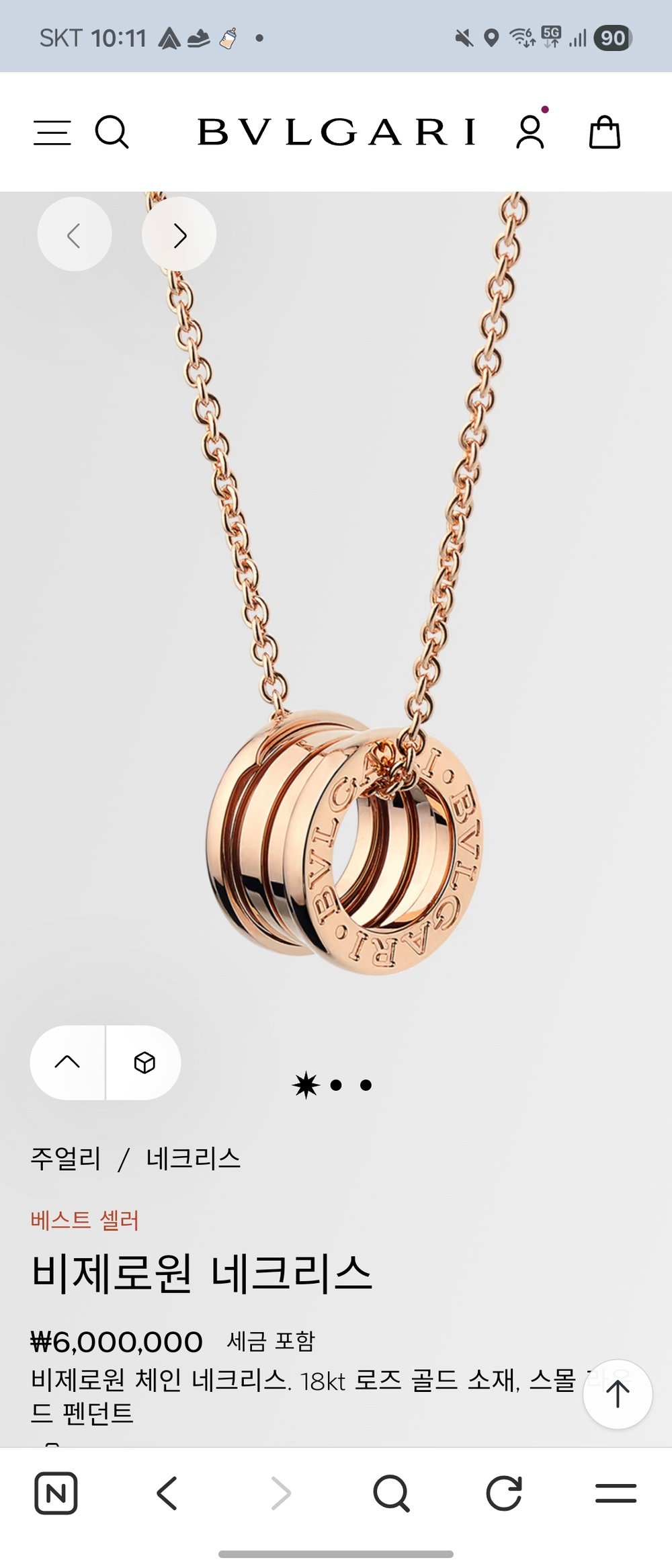Open the shopping bag
Viewport: 672px width, 1568px height.
[604, 132]
